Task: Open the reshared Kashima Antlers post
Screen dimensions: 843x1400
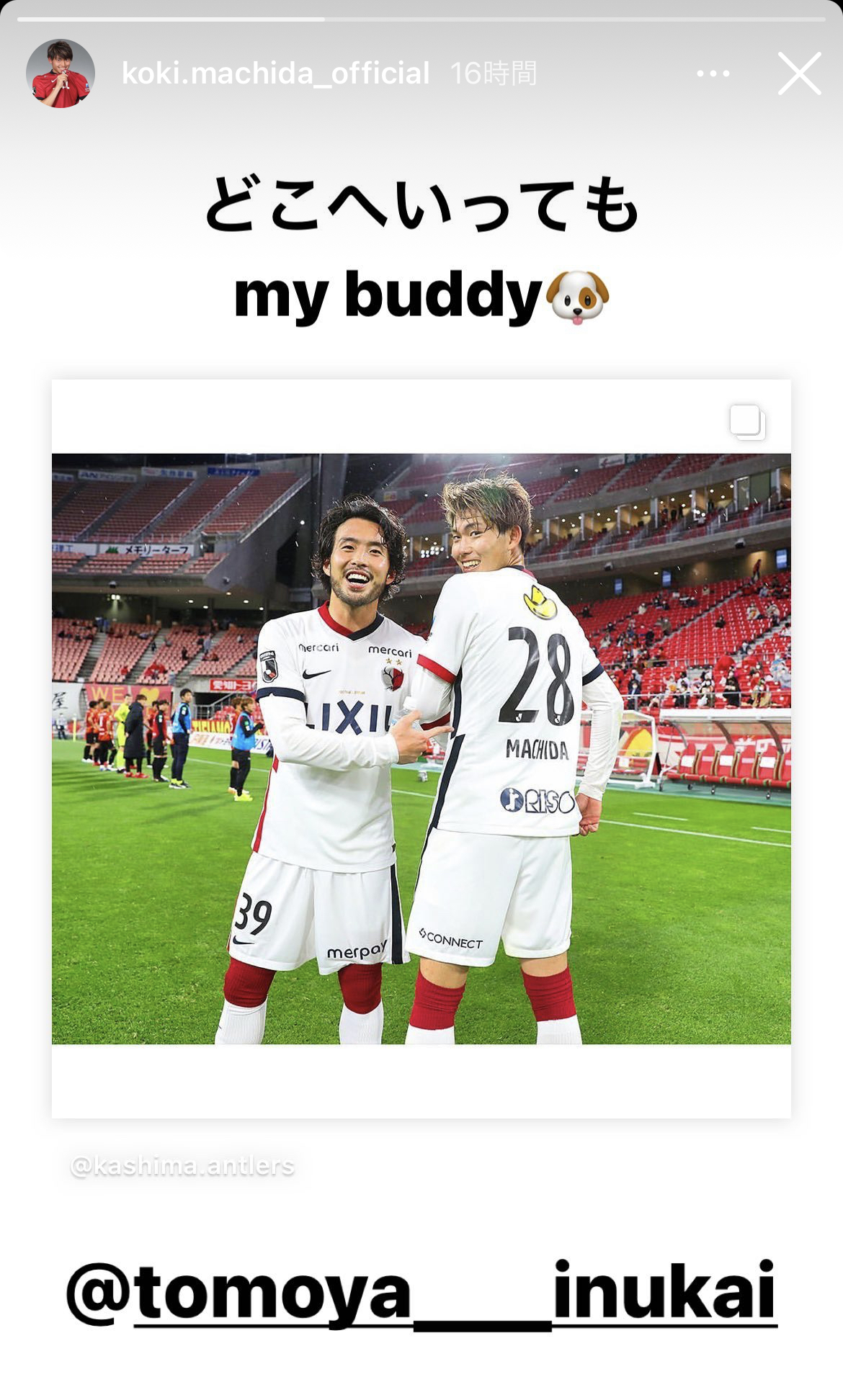Action: tap(421, 748)
